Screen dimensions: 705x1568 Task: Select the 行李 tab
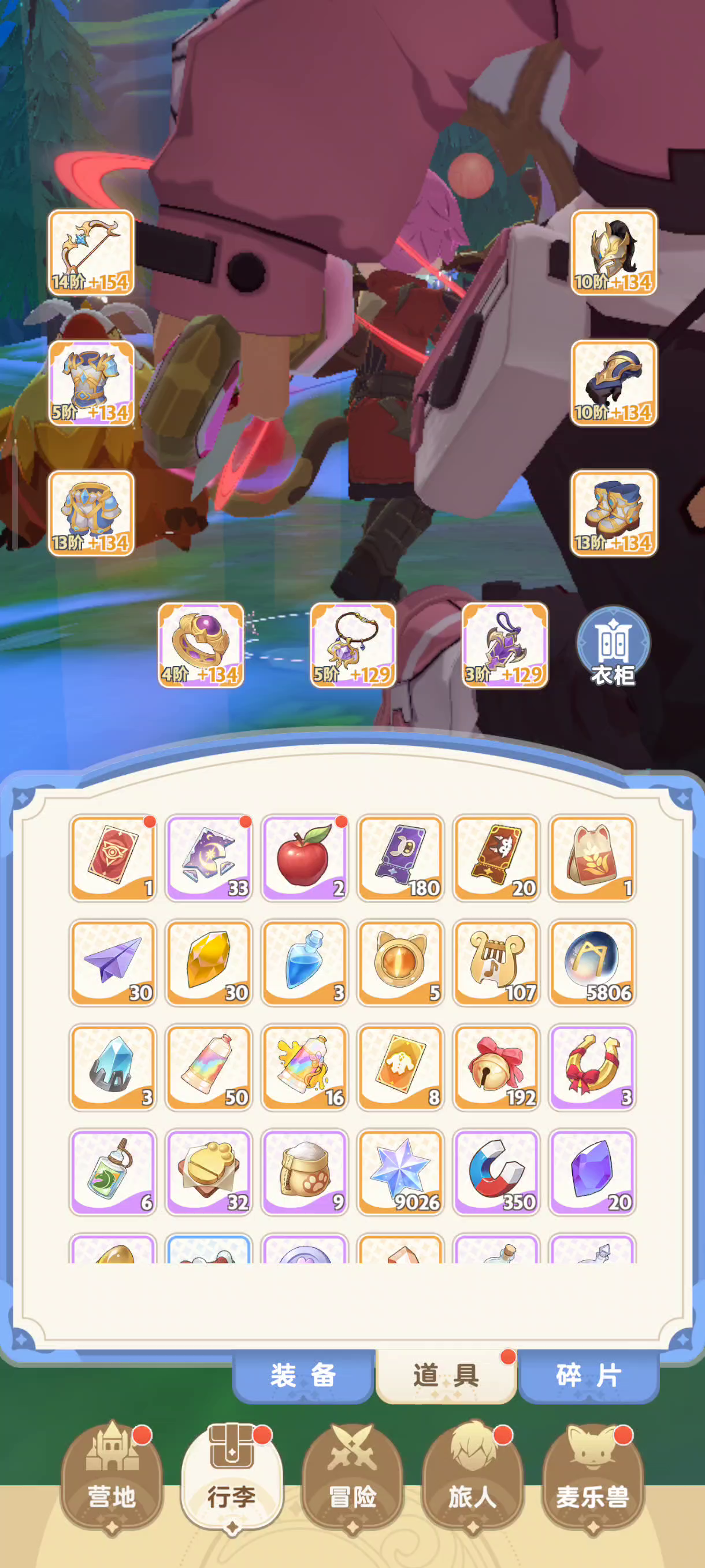(x=232, y=1480)
